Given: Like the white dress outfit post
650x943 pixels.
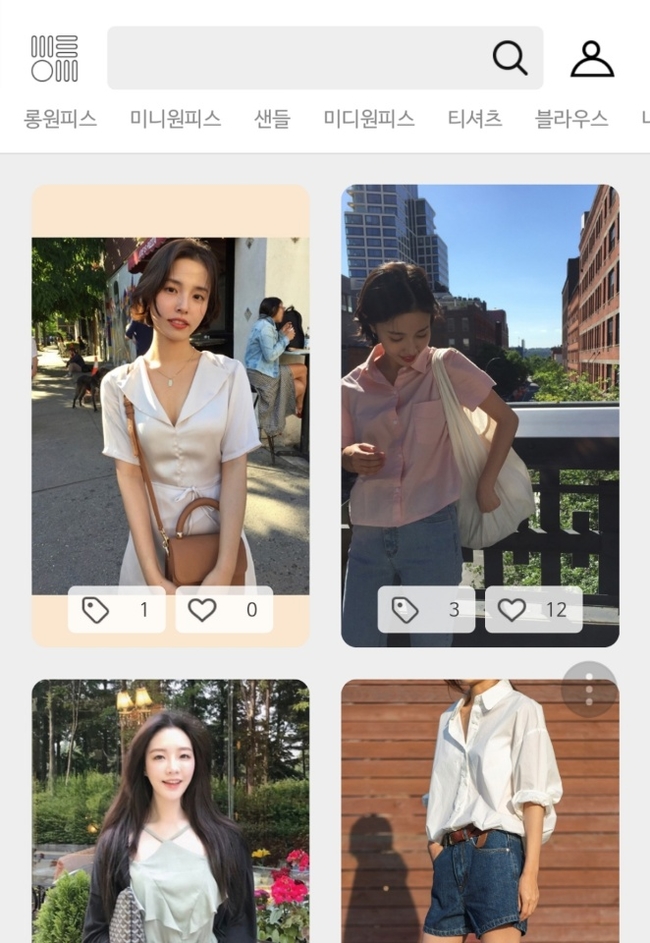Looking at the screenshot, I should tap(224, 610).
